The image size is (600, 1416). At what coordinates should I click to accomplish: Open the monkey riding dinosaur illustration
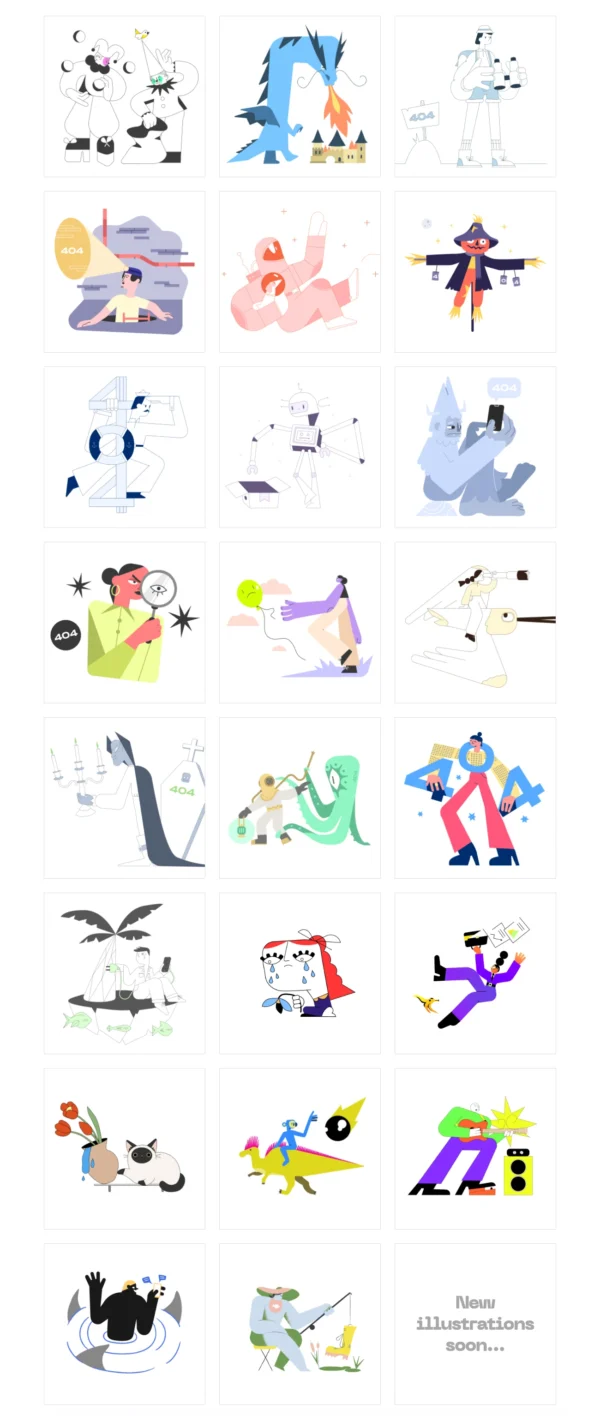[299, 1148]
